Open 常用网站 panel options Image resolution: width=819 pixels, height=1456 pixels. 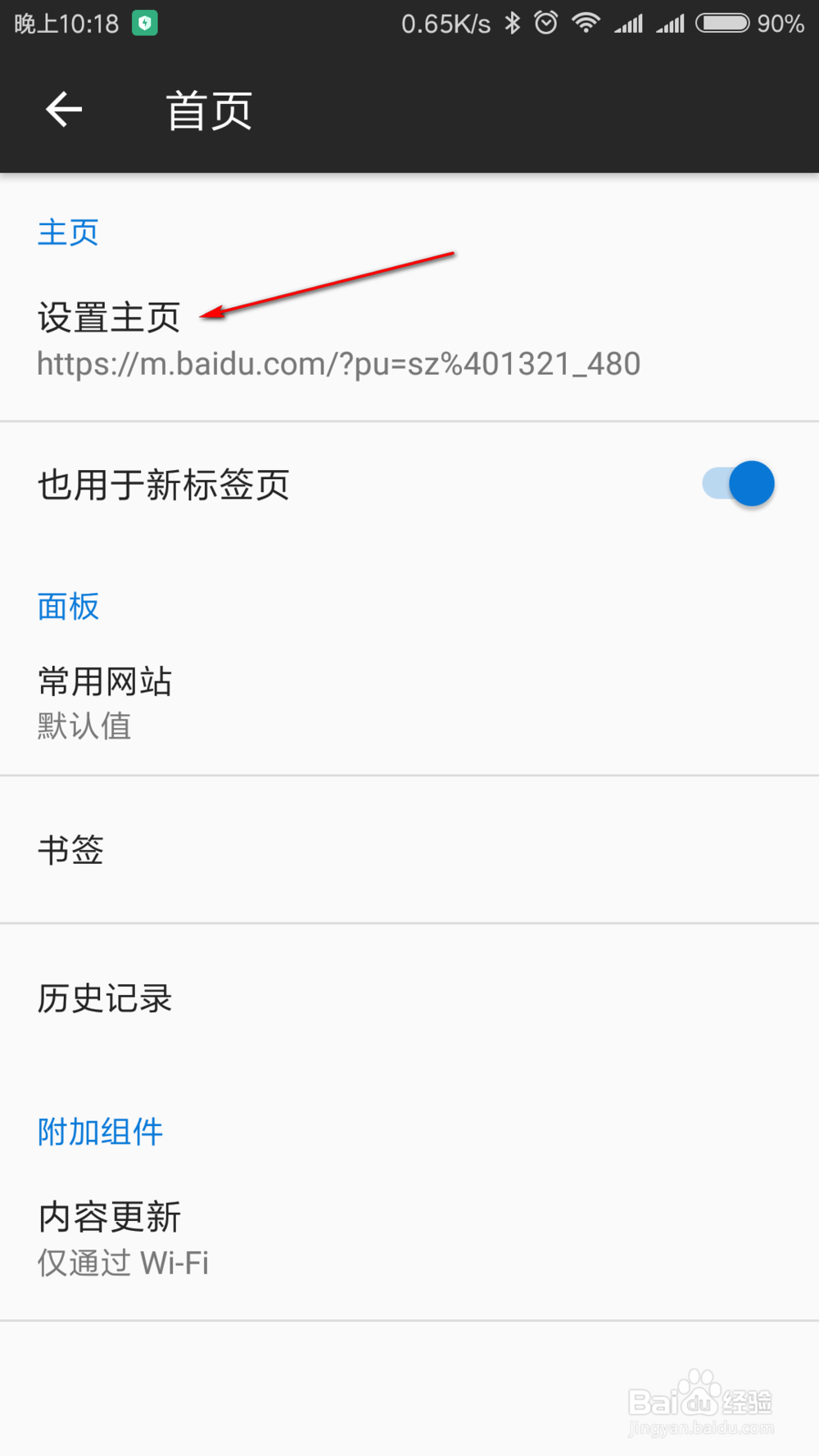(x=104, y=700)
